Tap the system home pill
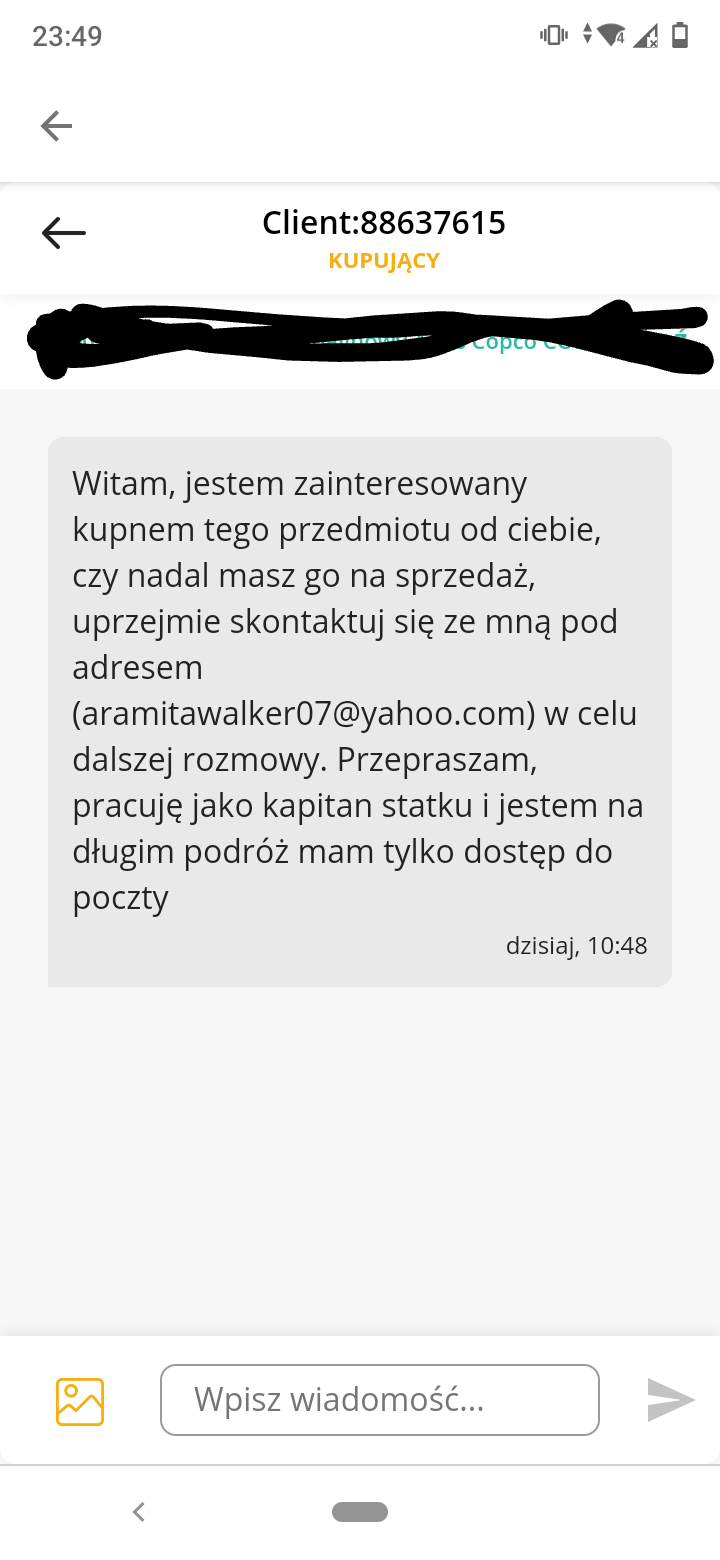 (360, 1511)
